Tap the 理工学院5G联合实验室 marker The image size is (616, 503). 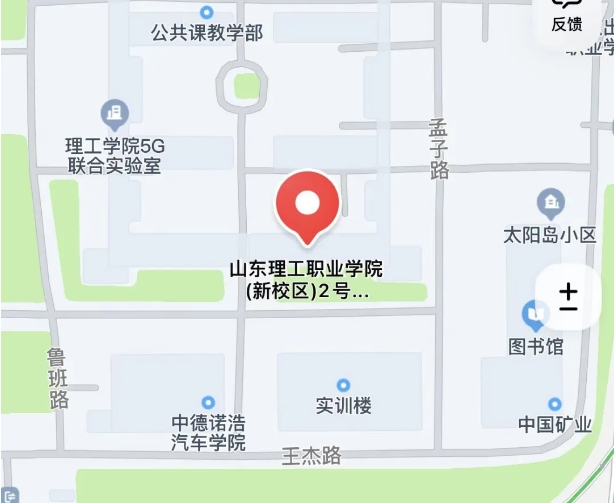114,113
